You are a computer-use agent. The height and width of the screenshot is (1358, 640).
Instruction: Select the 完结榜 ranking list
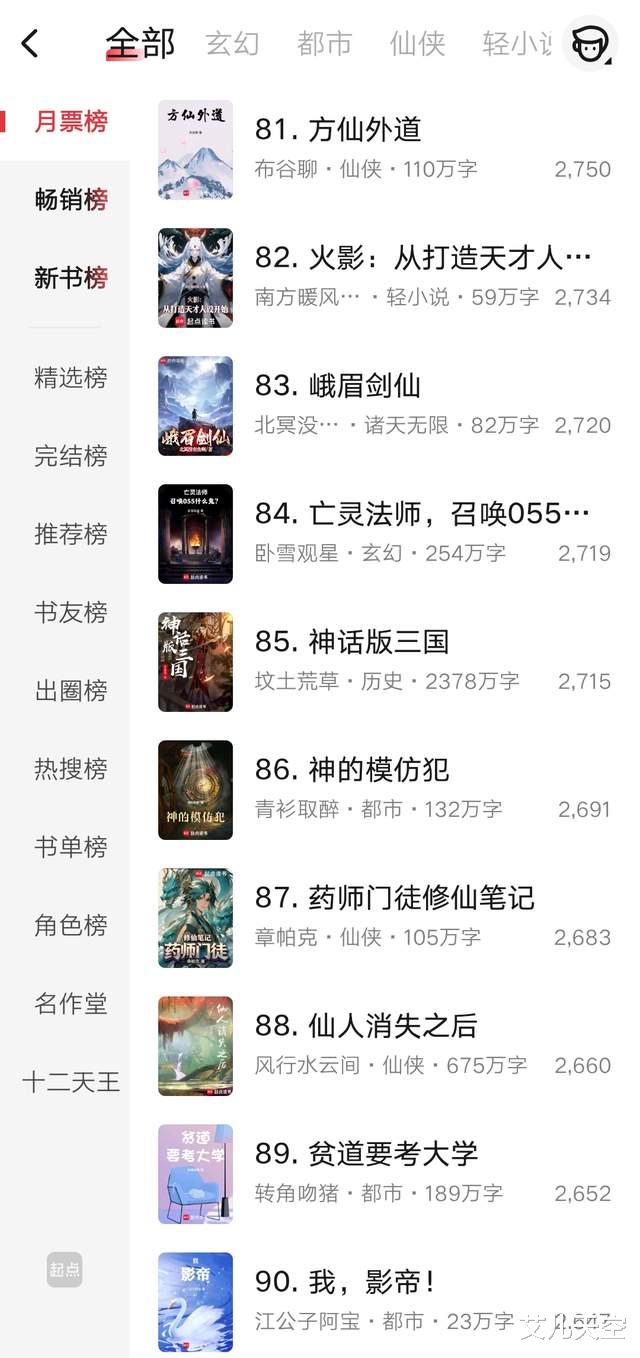[70, 456]
